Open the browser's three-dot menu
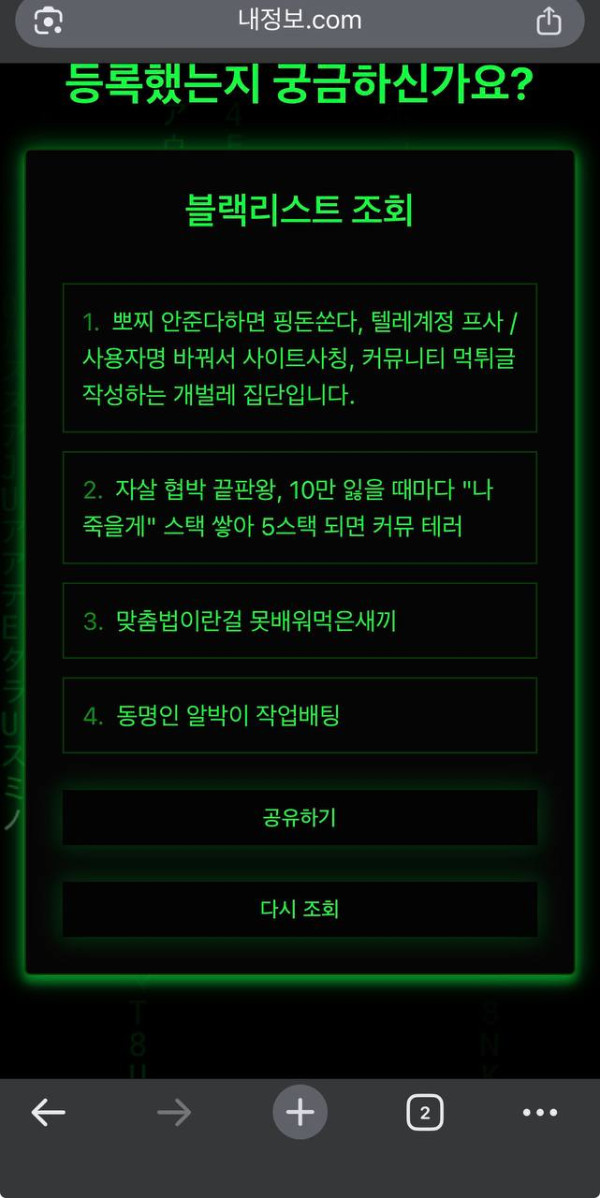This screenshot has width=600, height=1198. 540,1112
